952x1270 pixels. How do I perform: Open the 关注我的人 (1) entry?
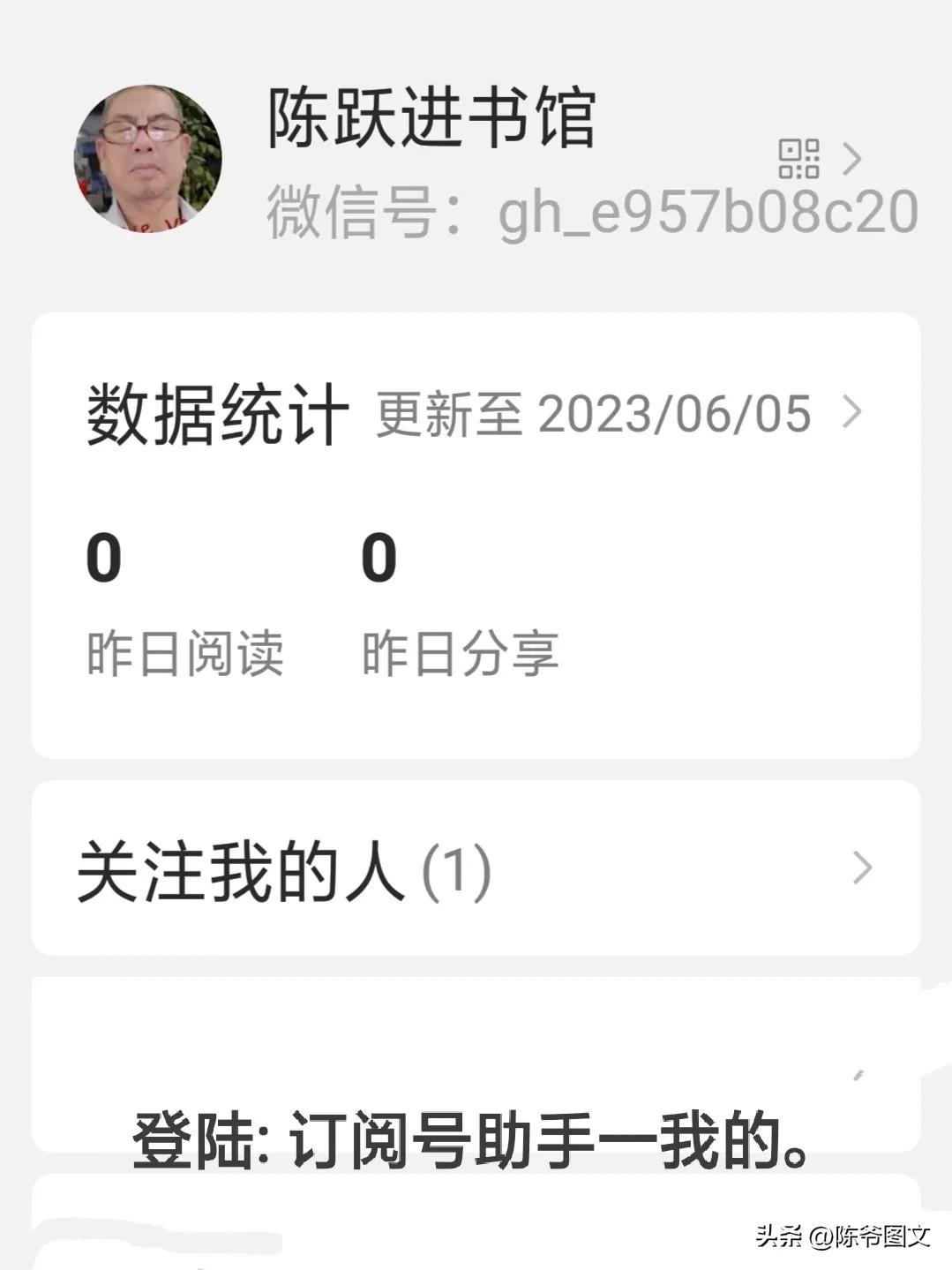tap(282, 870)
